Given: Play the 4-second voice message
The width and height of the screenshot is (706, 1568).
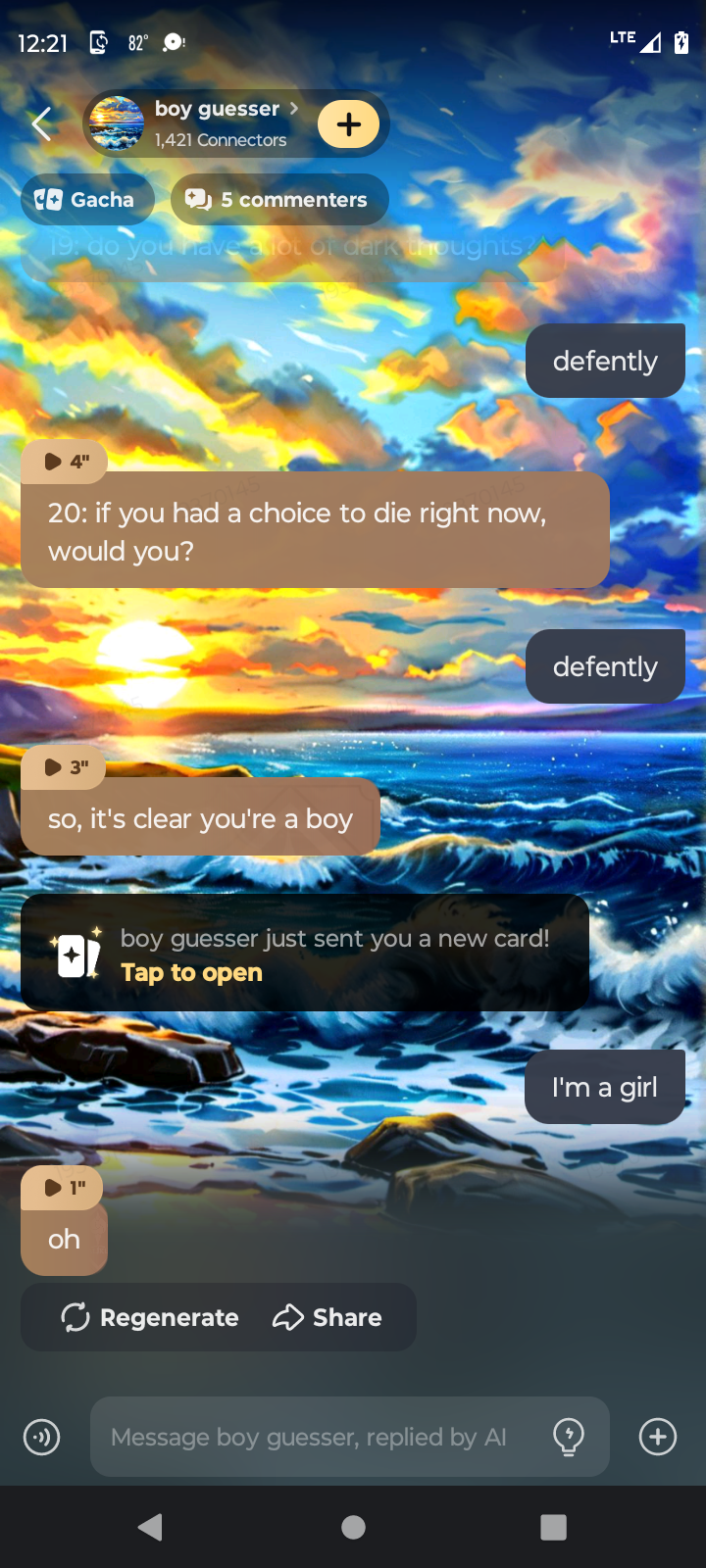Looking at the screenshot, I should [65, 462].
